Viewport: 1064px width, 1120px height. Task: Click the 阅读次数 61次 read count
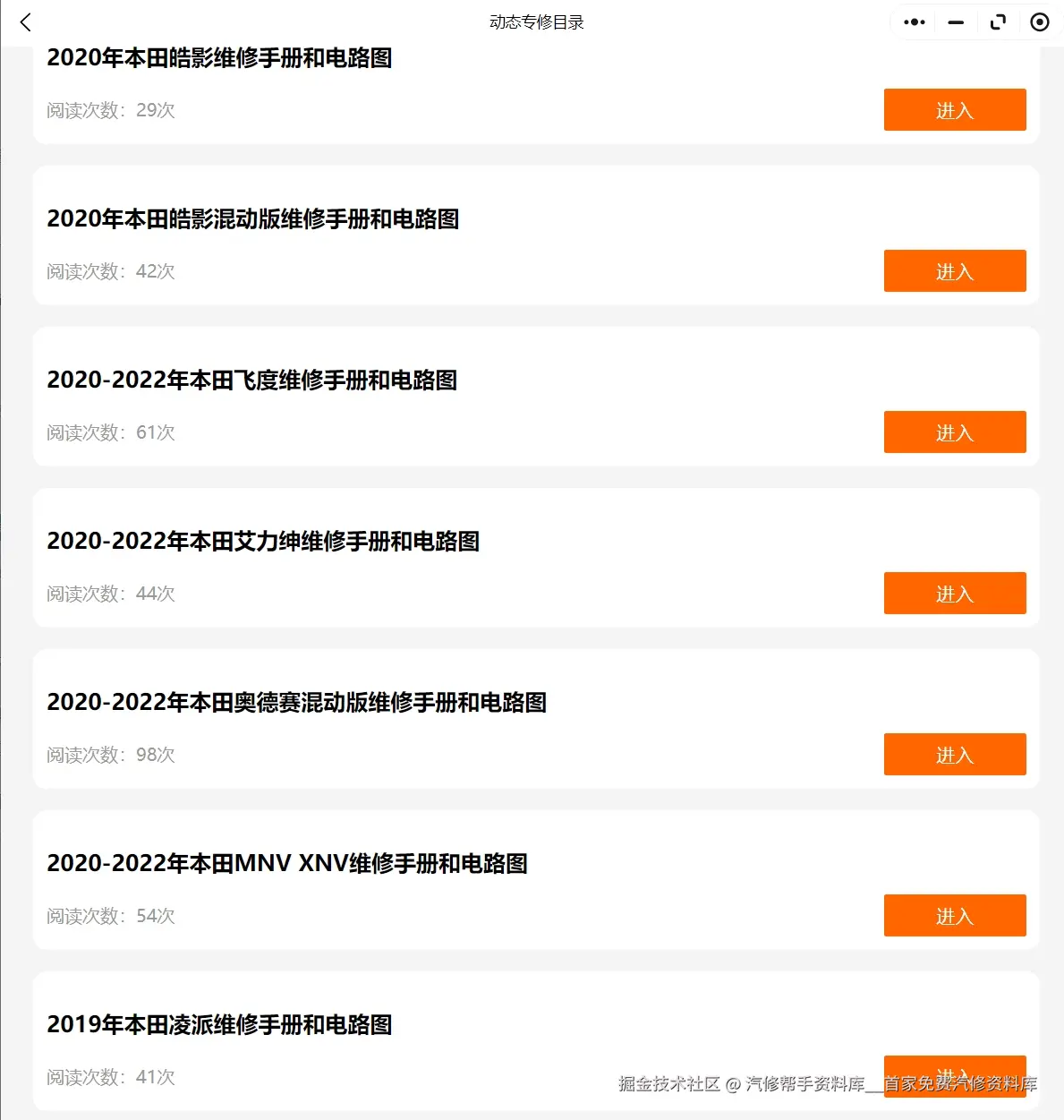click(x=111, y=432)
